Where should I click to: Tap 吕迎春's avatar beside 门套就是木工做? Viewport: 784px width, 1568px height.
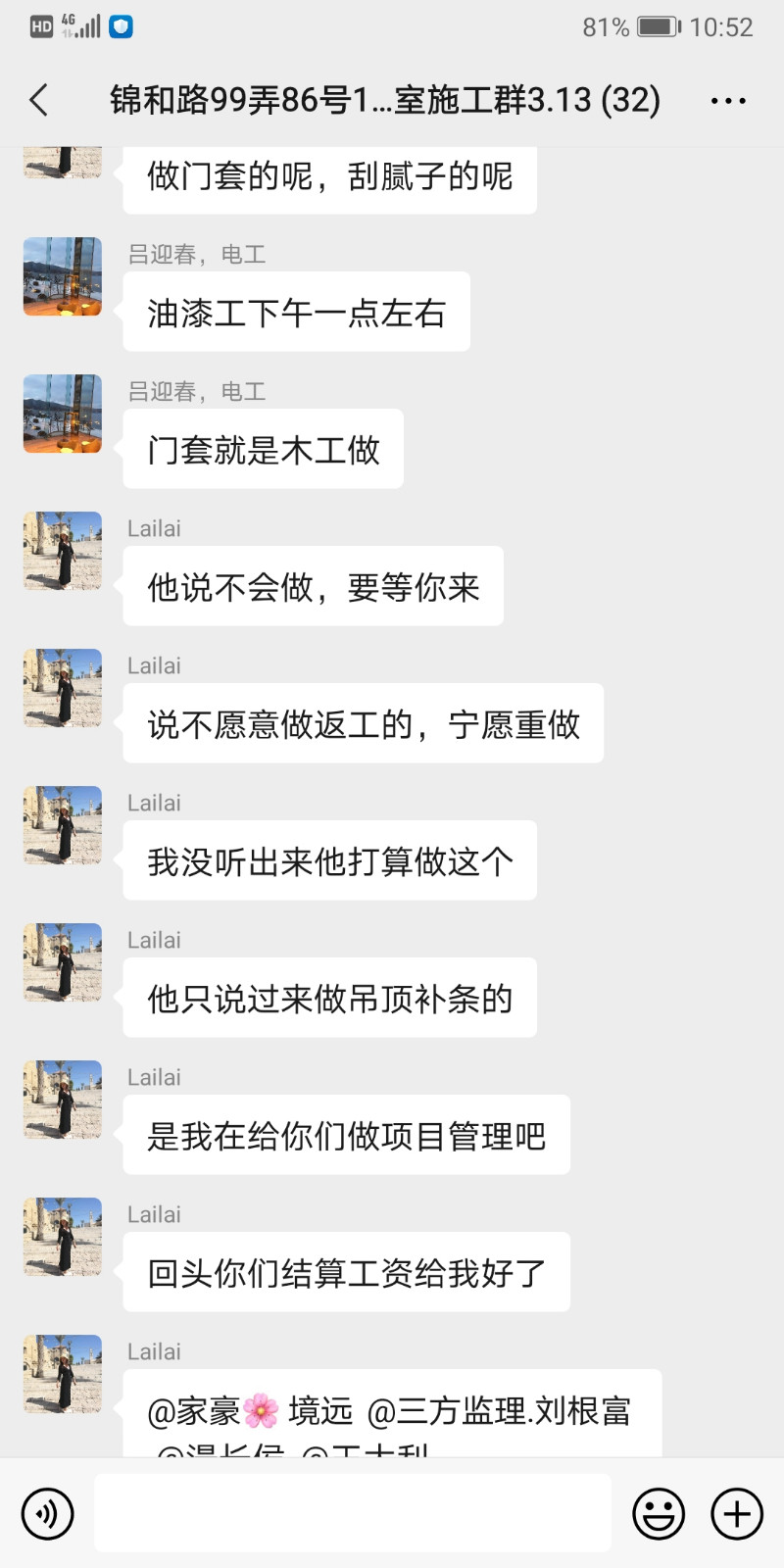pos(63,414)
